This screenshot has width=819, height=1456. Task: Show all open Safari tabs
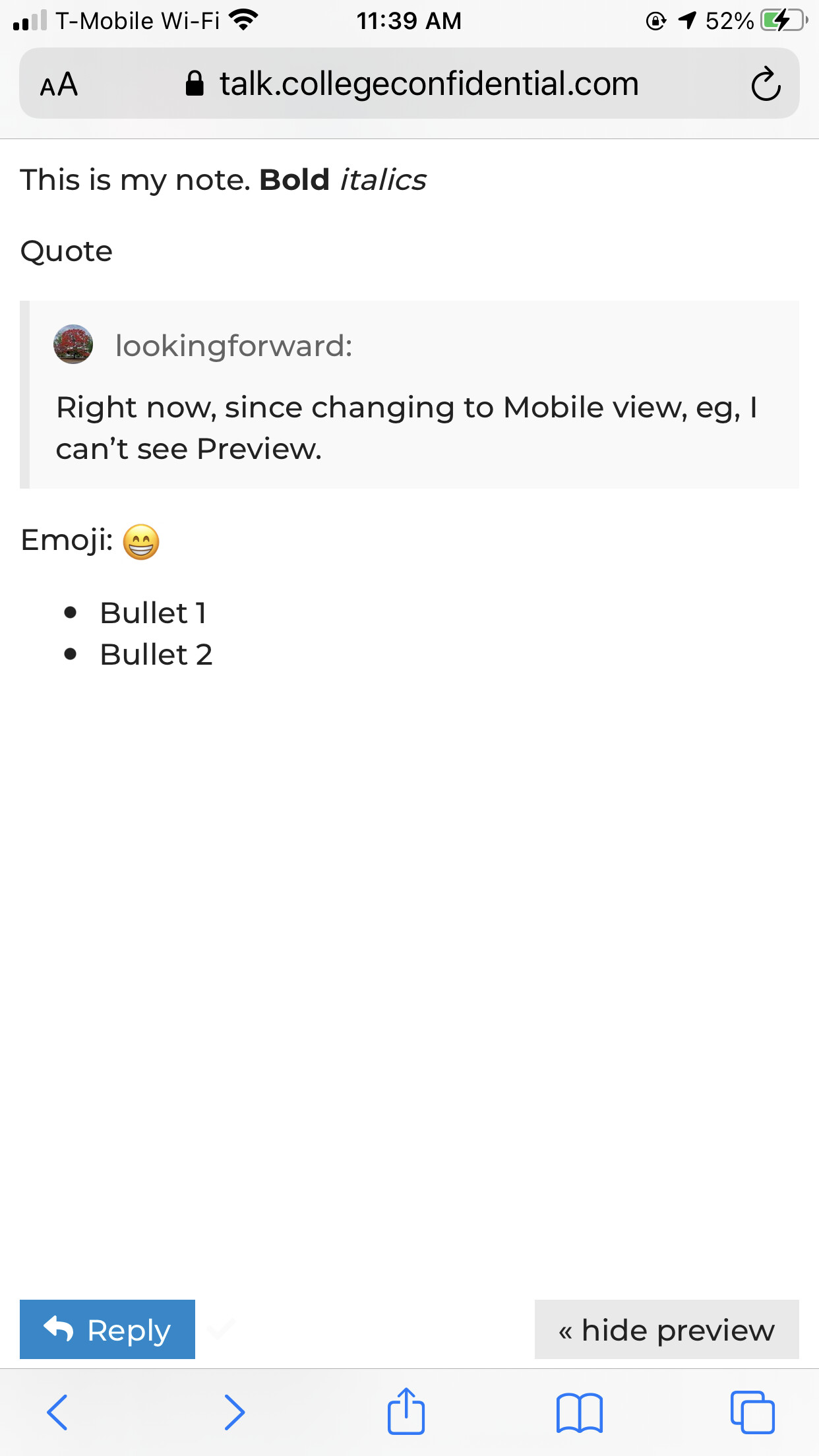(752, 1412)
